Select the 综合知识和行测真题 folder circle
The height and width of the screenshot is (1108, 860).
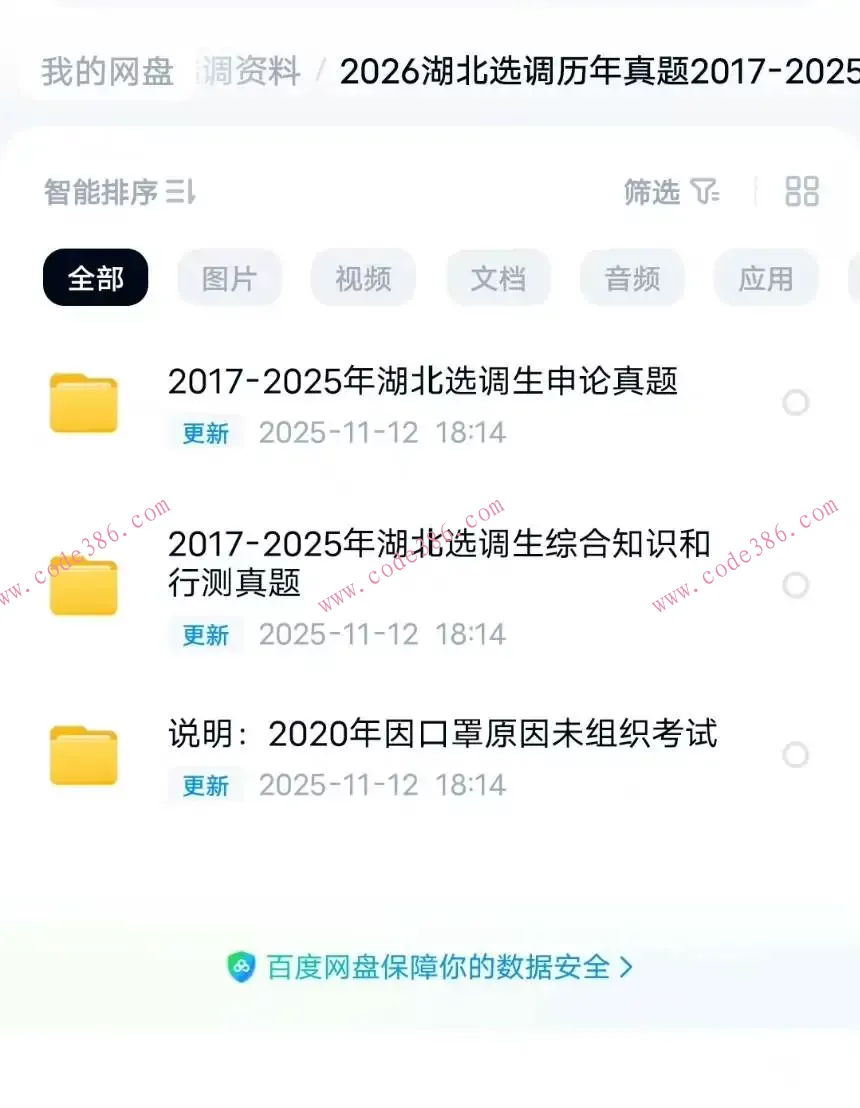tap(796, 585)
